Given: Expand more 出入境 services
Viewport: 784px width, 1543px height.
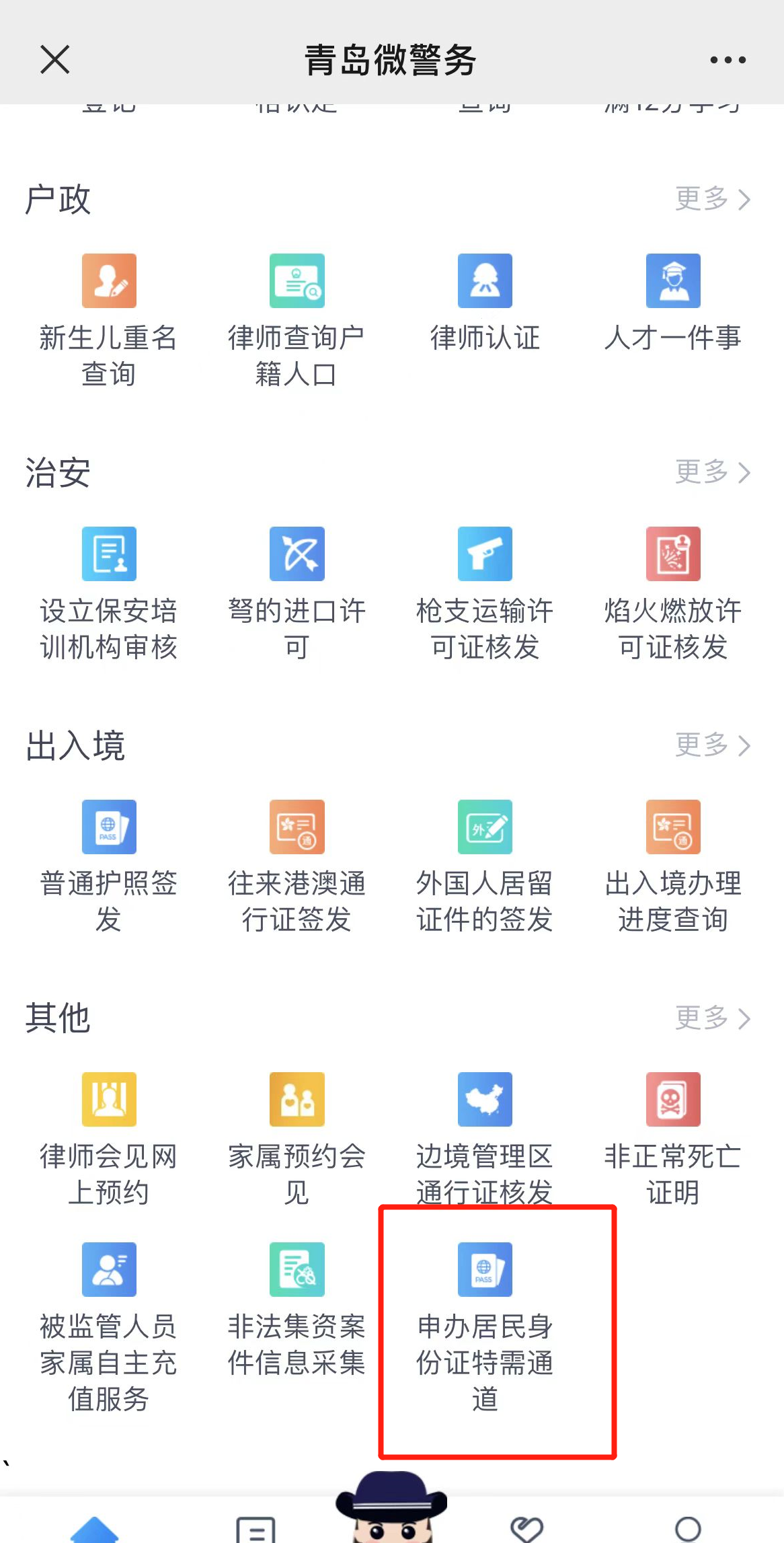Looking at the screenshot, I should pyautogui.click(x=712, y=745).
